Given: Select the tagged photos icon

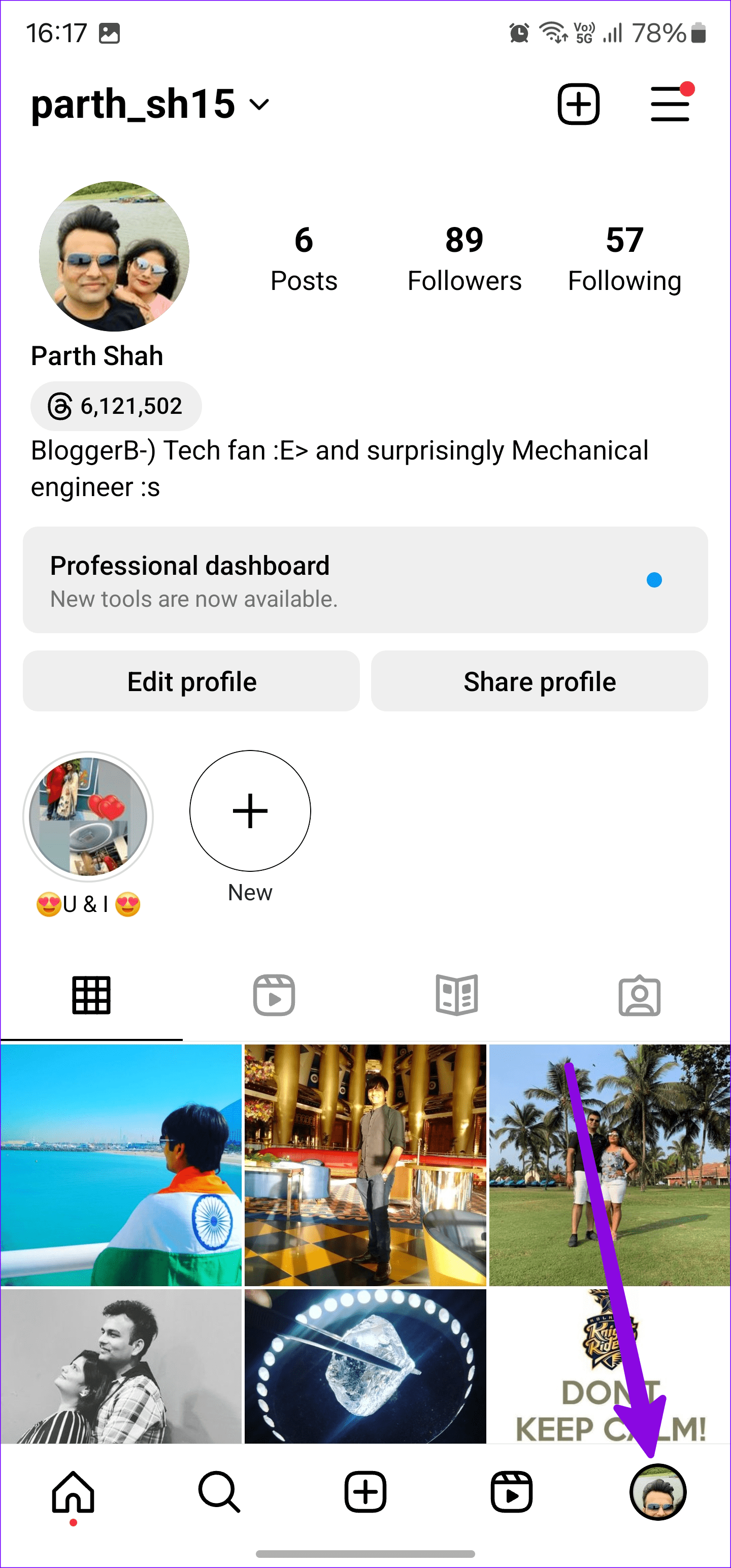Looking at the screenshot, I should coord(639,995).
